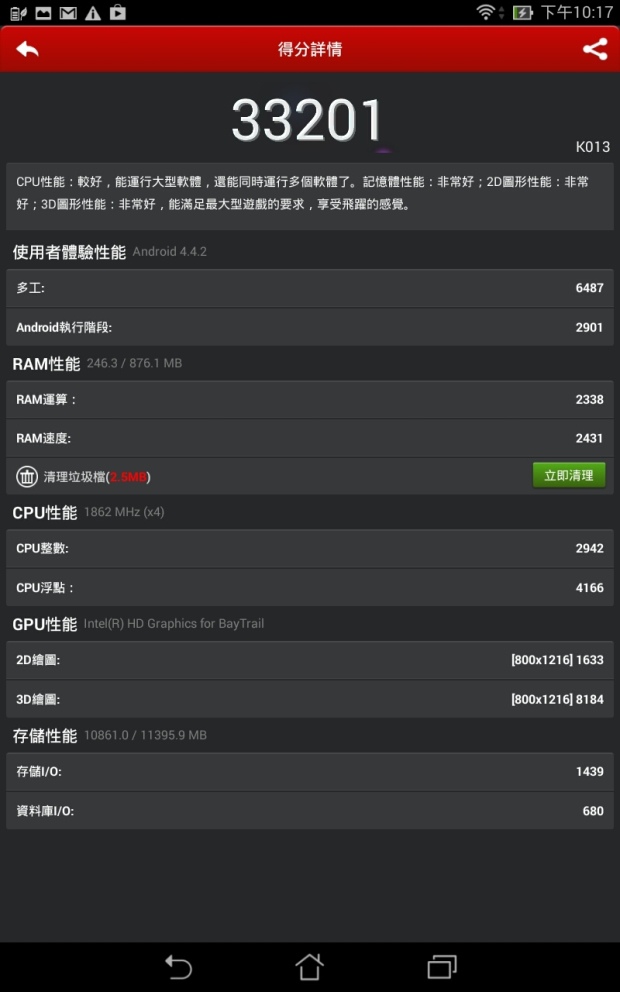Share the benchmark score details
This screenshot has height=992, width=620.
tap(595, 49)
